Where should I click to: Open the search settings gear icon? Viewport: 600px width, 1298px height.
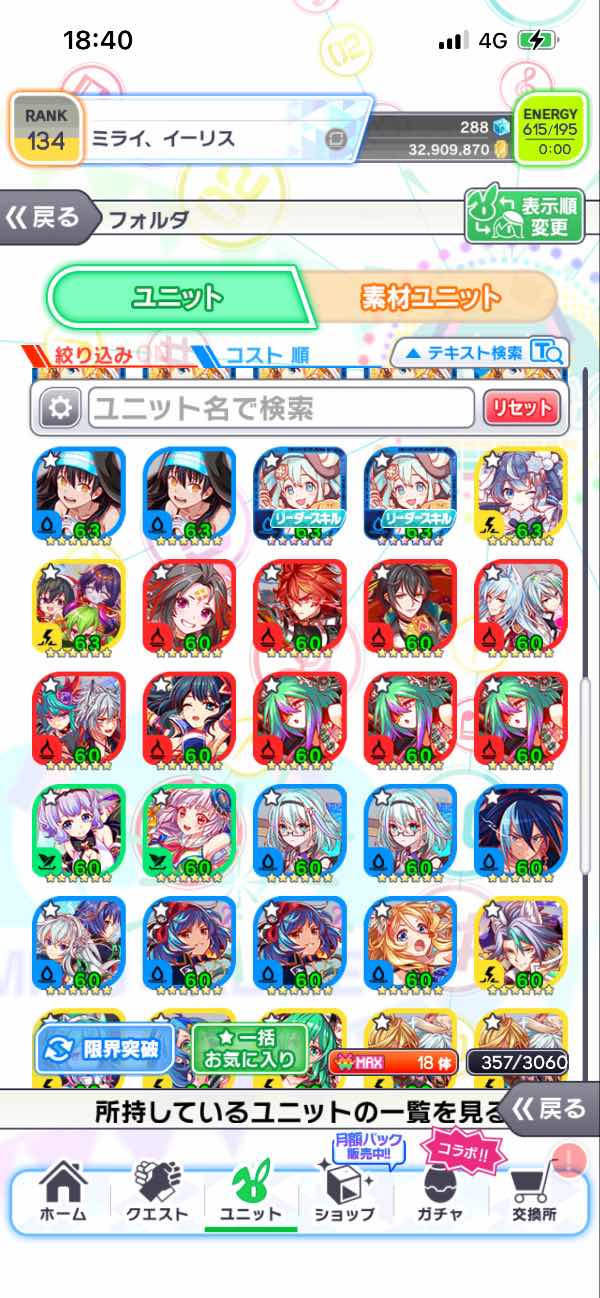tap(60, 408)
